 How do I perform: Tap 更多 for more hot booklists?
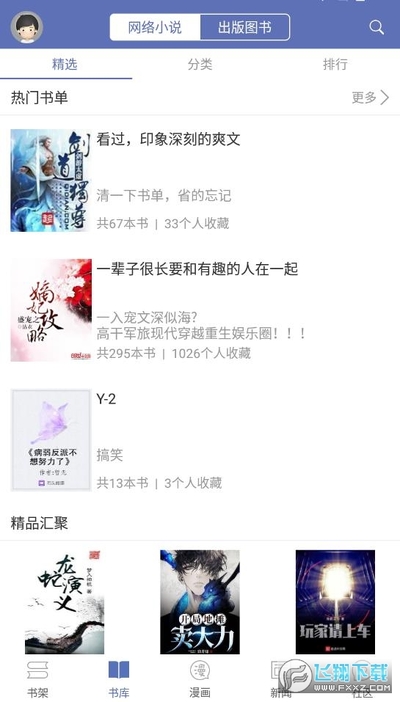click(370, 97)
